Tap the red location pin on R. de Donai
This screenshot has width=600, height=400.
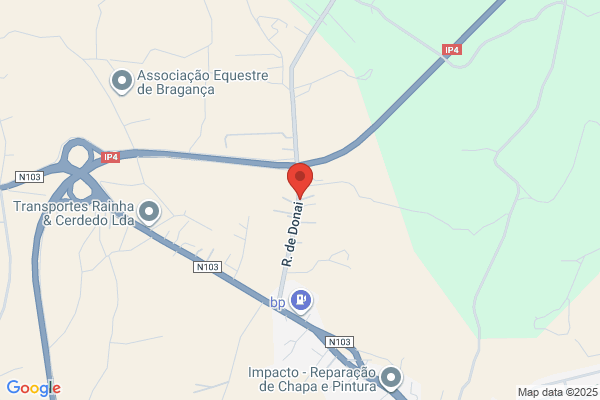point(300,181)
